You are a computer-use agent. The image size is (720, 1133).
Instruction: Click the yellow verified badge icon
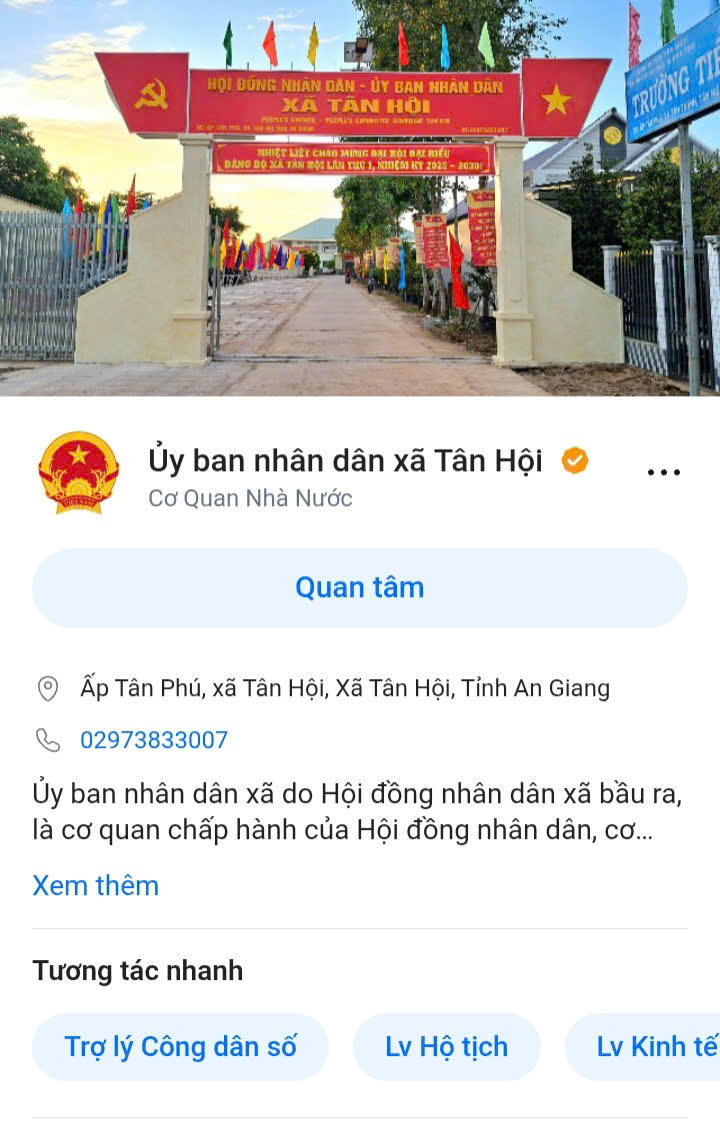573,461
